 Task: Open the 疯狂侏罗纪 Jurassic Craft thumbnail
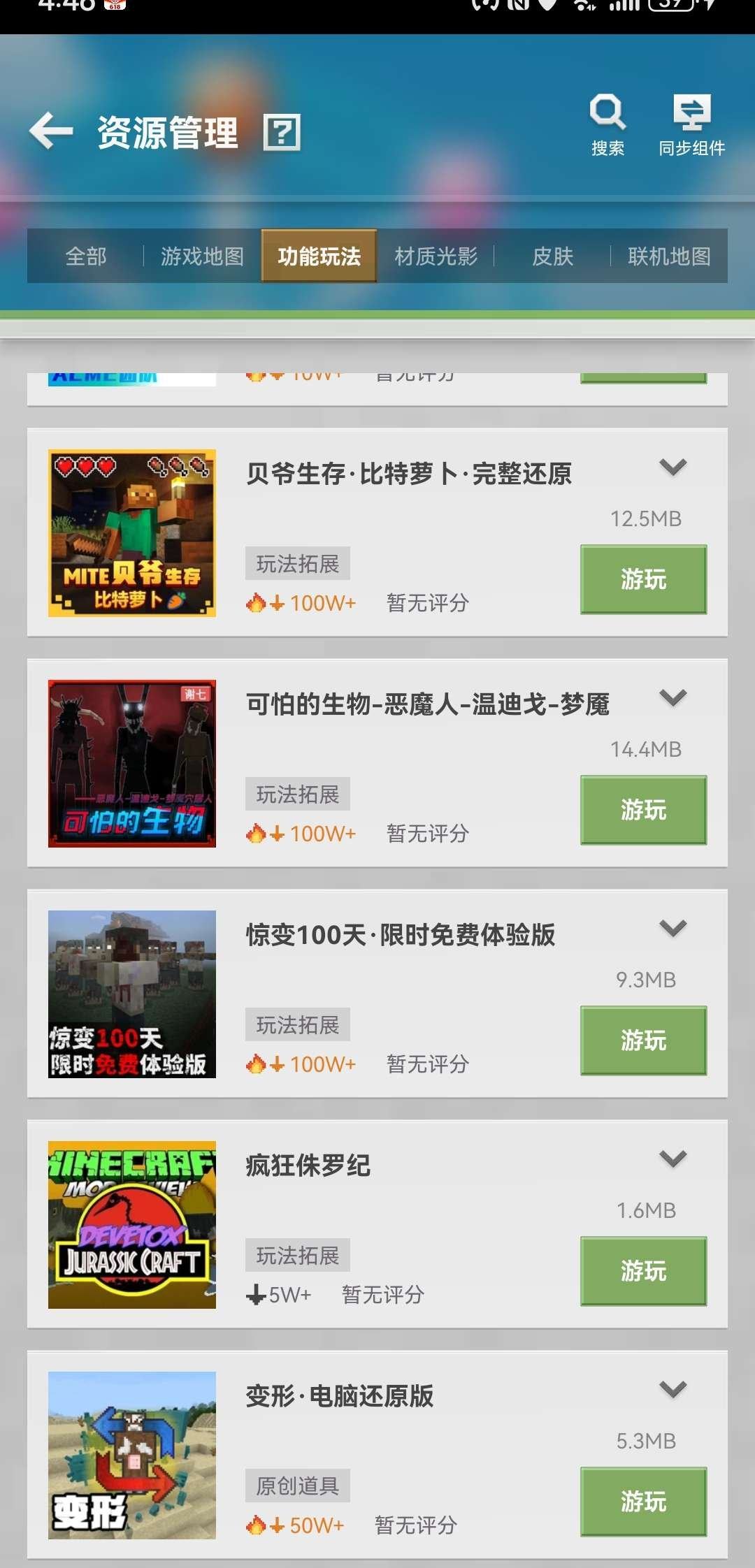[x=133, y=1223]
